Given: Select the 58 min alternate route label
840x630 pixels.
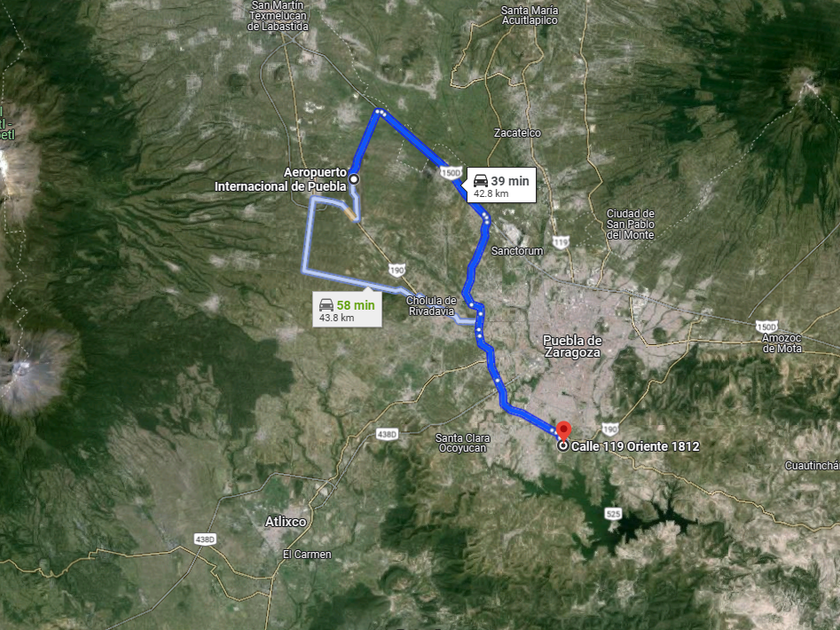Looking at the screenshot, I should pyautogui.click(x=347, y=310).
